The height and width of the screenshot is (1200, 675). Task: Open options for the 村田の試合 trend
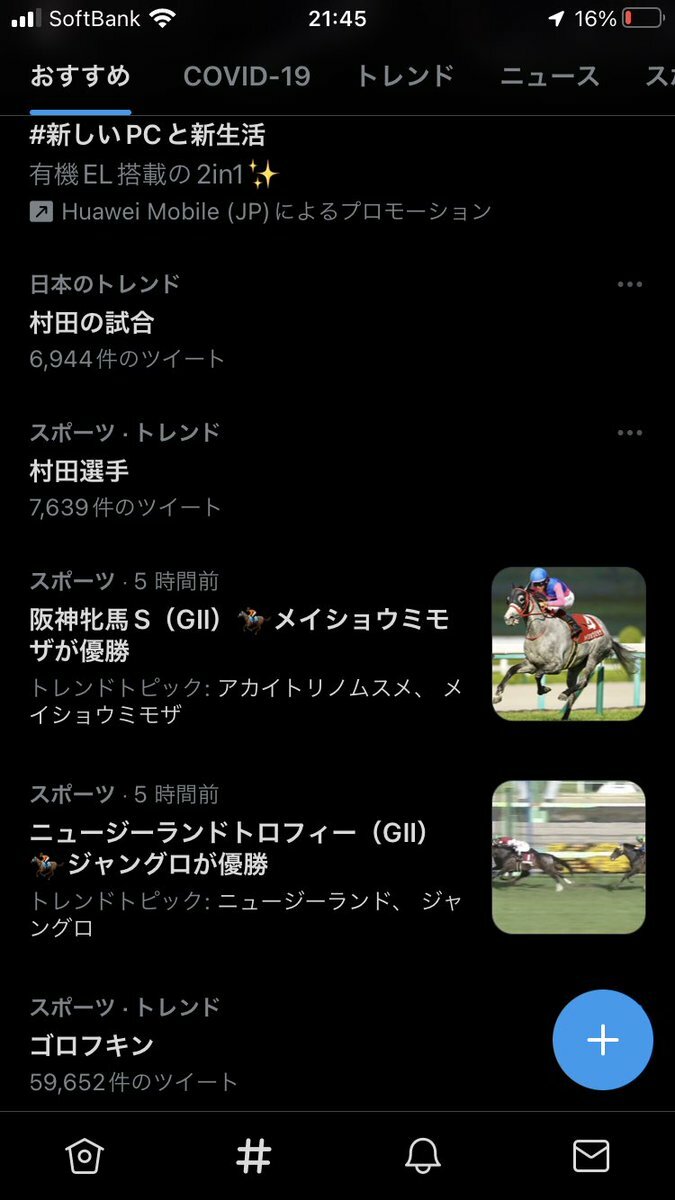point(629,285)
